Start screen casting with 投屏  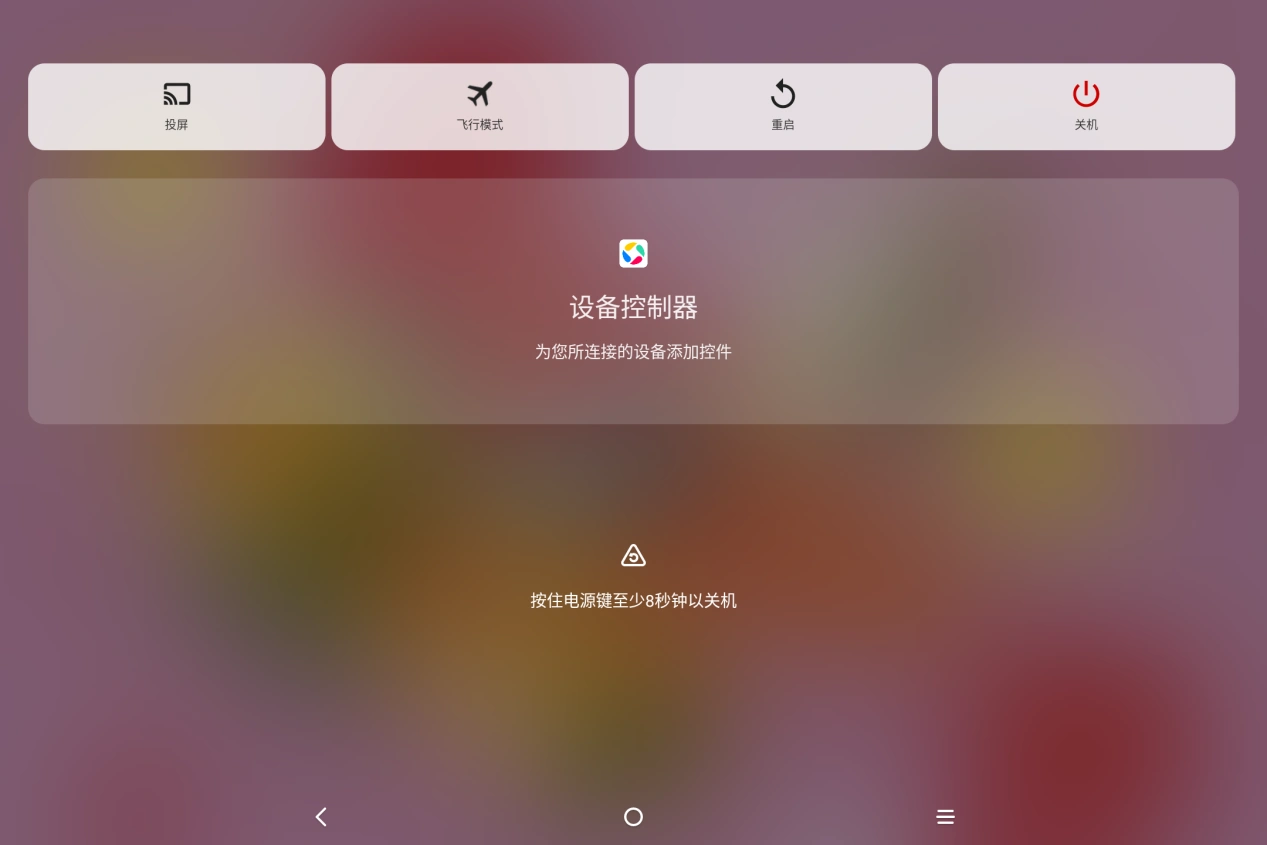point(177,107)
